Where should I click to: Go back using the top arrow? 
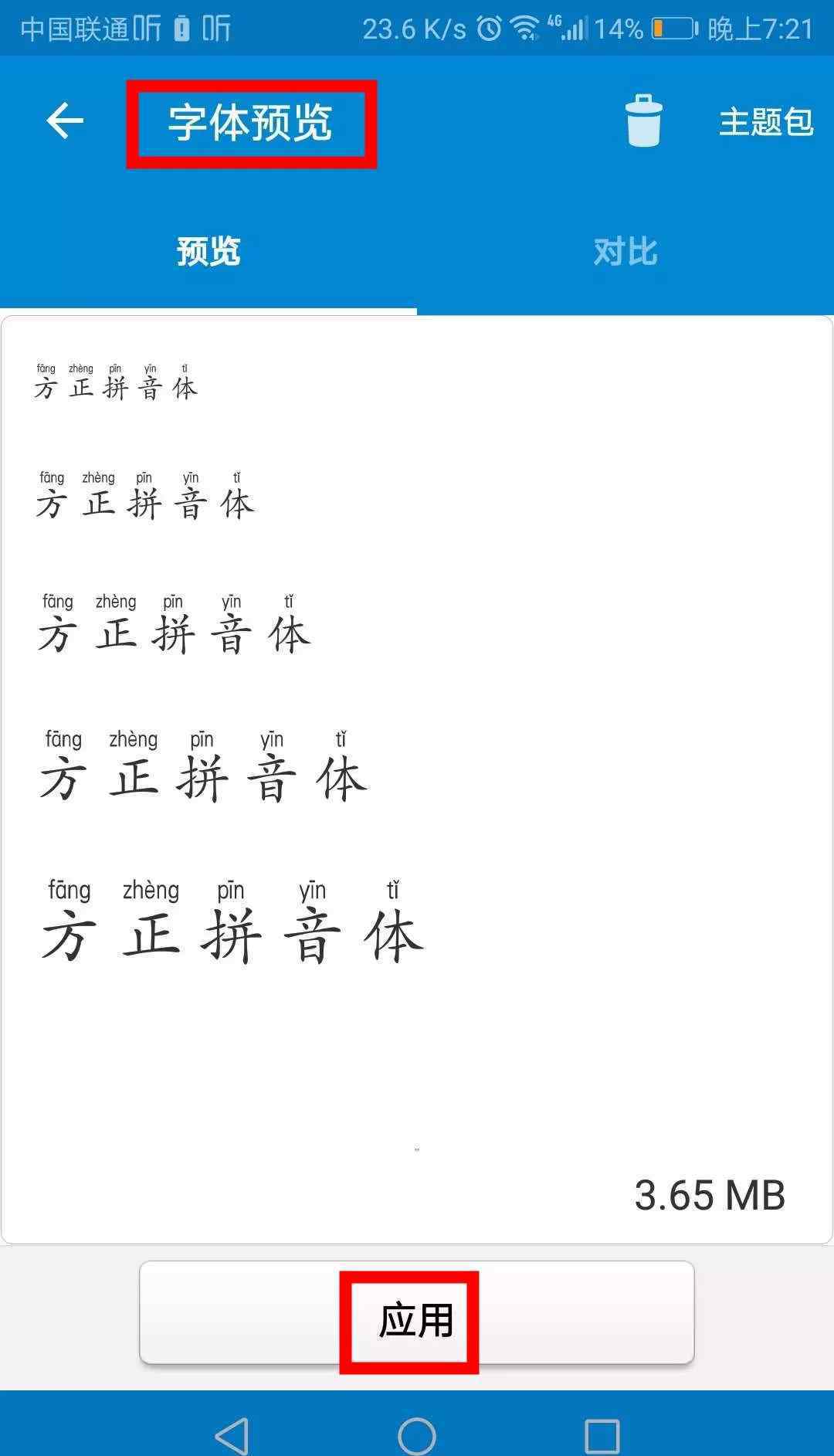click(65, 121)
